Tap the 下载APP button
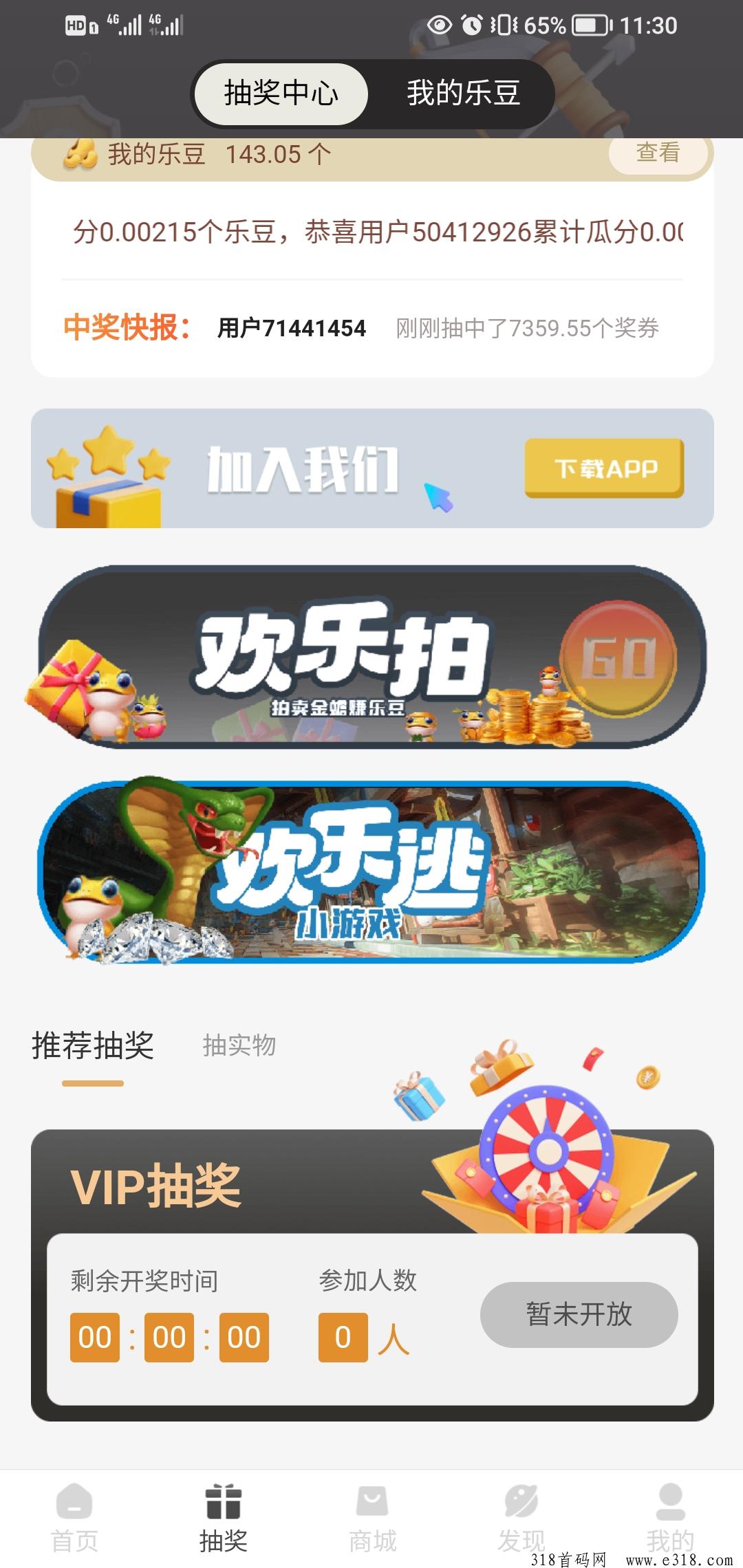This screenshot has width=743, height=1568. pos(604,468)
